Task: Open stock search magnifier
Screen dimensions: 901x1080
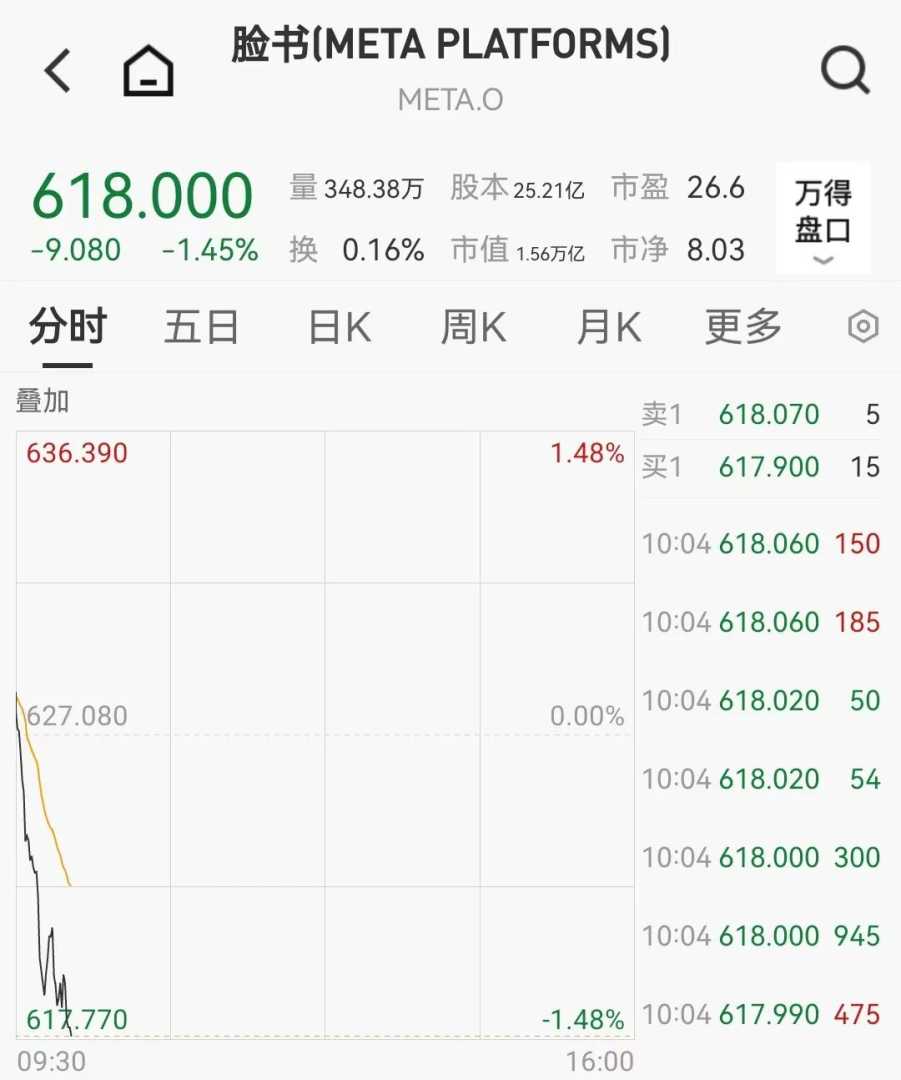Action: tap(845, 71)
